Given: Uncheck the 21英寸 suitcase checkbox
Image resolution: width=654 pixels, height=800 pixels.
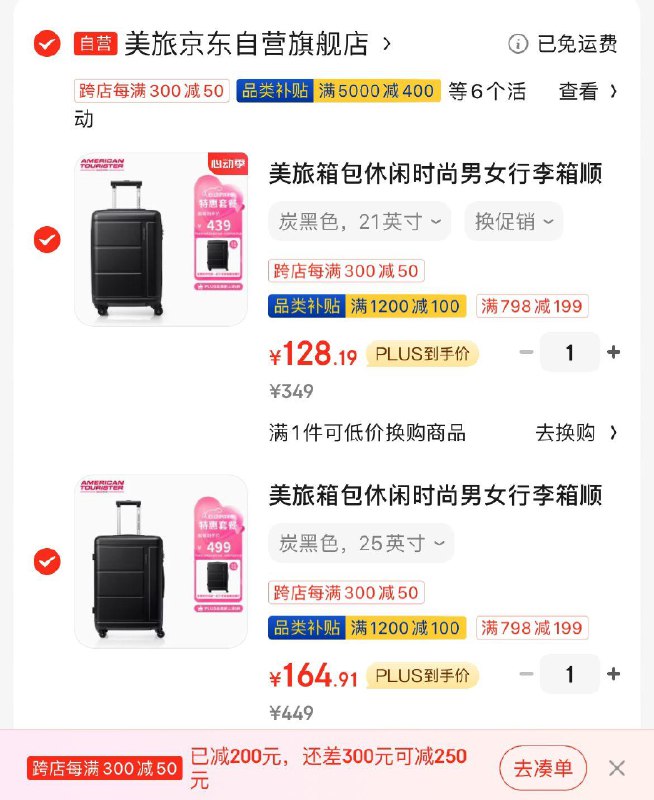Looking at the screenshot, I should [x=47, y=240].
